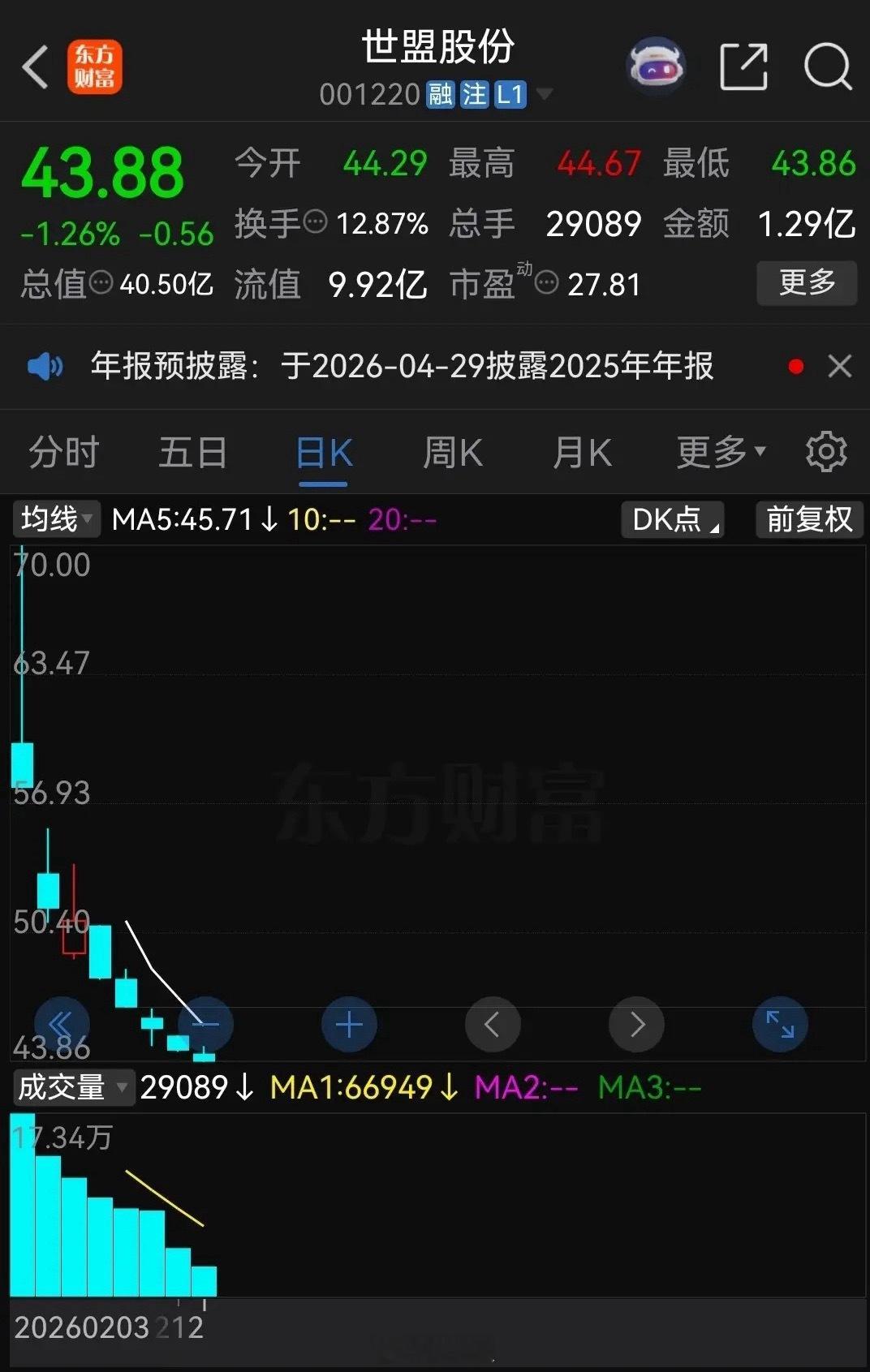Expand the 更多 chart period dropdown

coord(721,452)
